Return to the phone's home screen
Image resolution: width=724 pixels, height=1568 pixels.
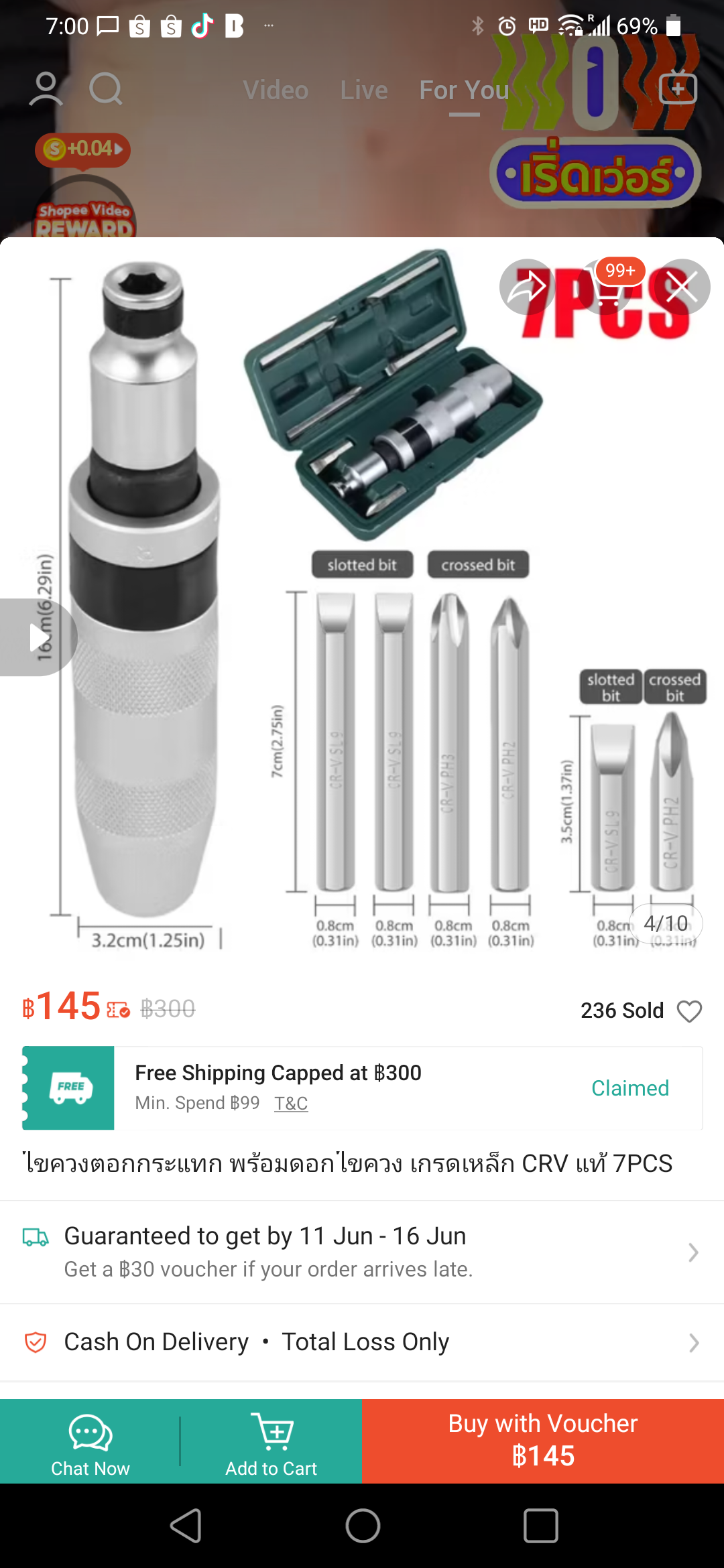click(363, 1526)
